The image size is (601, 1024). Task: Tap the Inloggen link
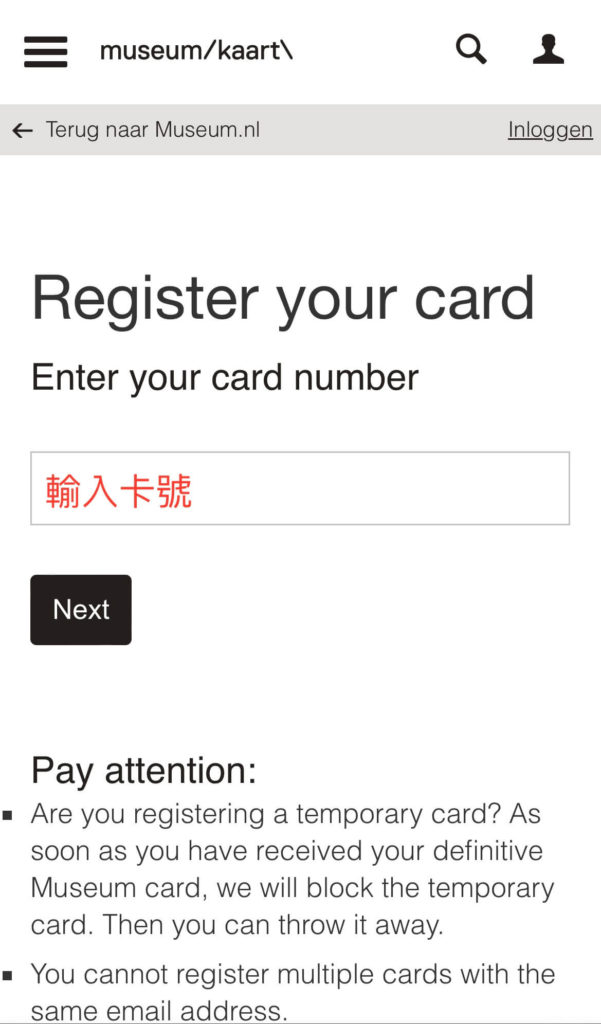pos(549,130)
